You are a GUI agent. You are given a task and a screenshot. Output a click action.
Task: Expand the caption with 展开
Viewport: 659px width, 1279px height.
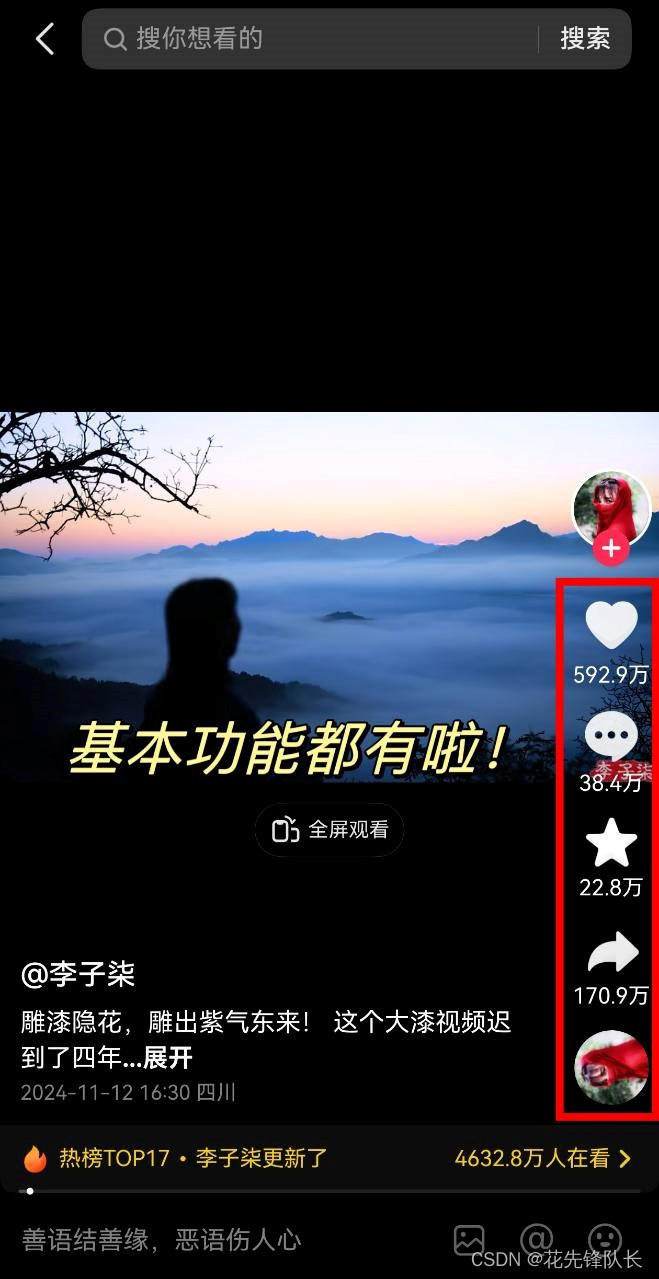[166, 1058]
